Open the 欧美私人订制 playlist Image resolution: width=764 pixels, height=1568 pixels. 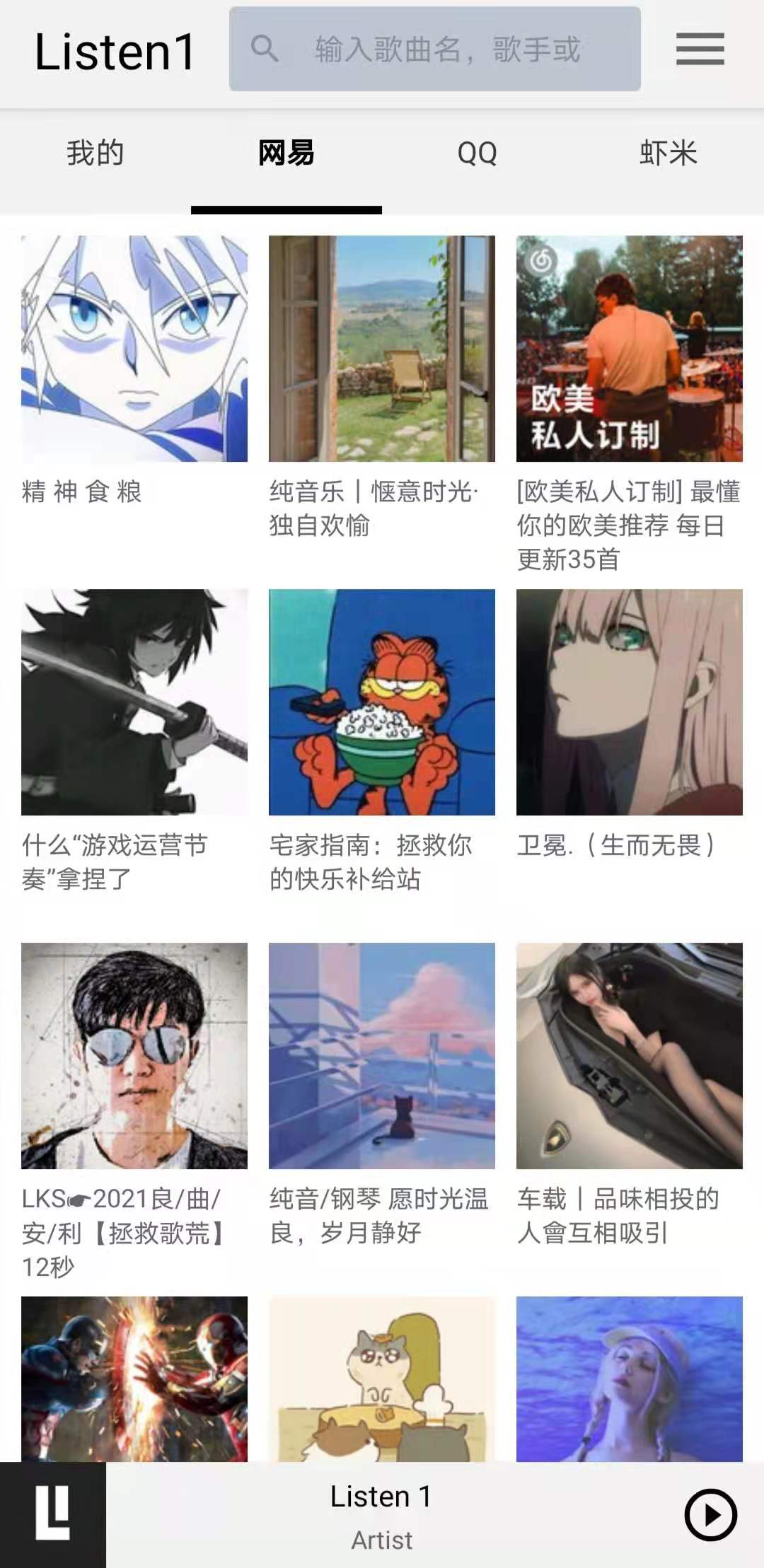click(x=630, y=349)
